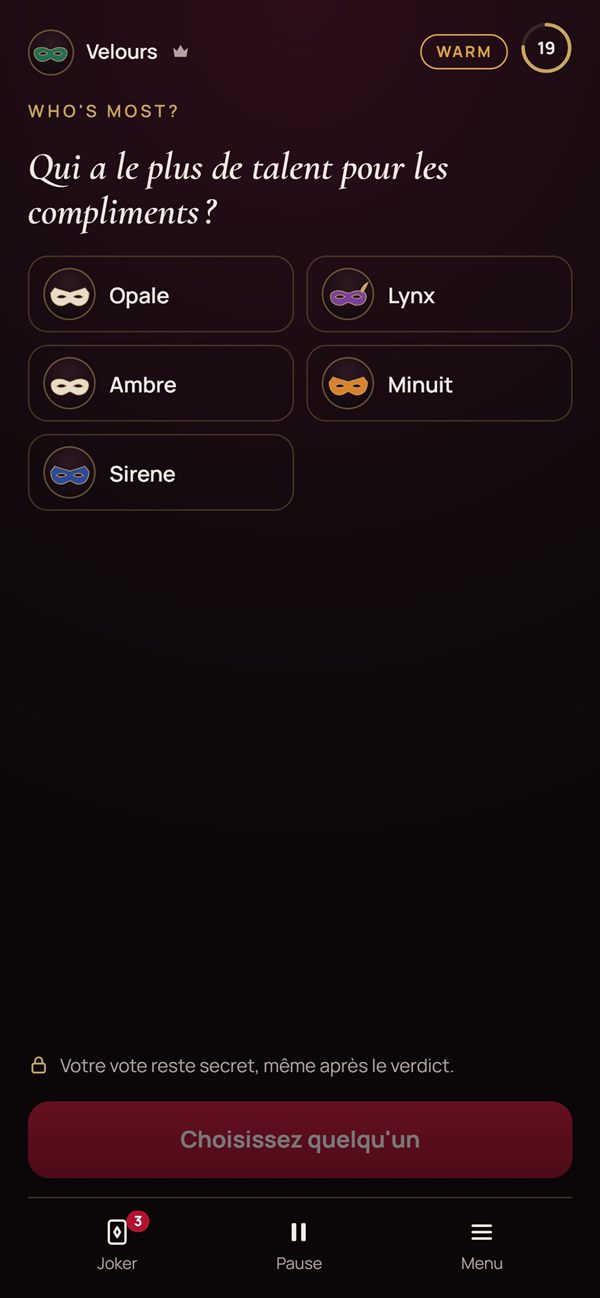Open Velours player profile
Image resolution: width=600 pixels, height=1298 pixels.
click(108, 52)
